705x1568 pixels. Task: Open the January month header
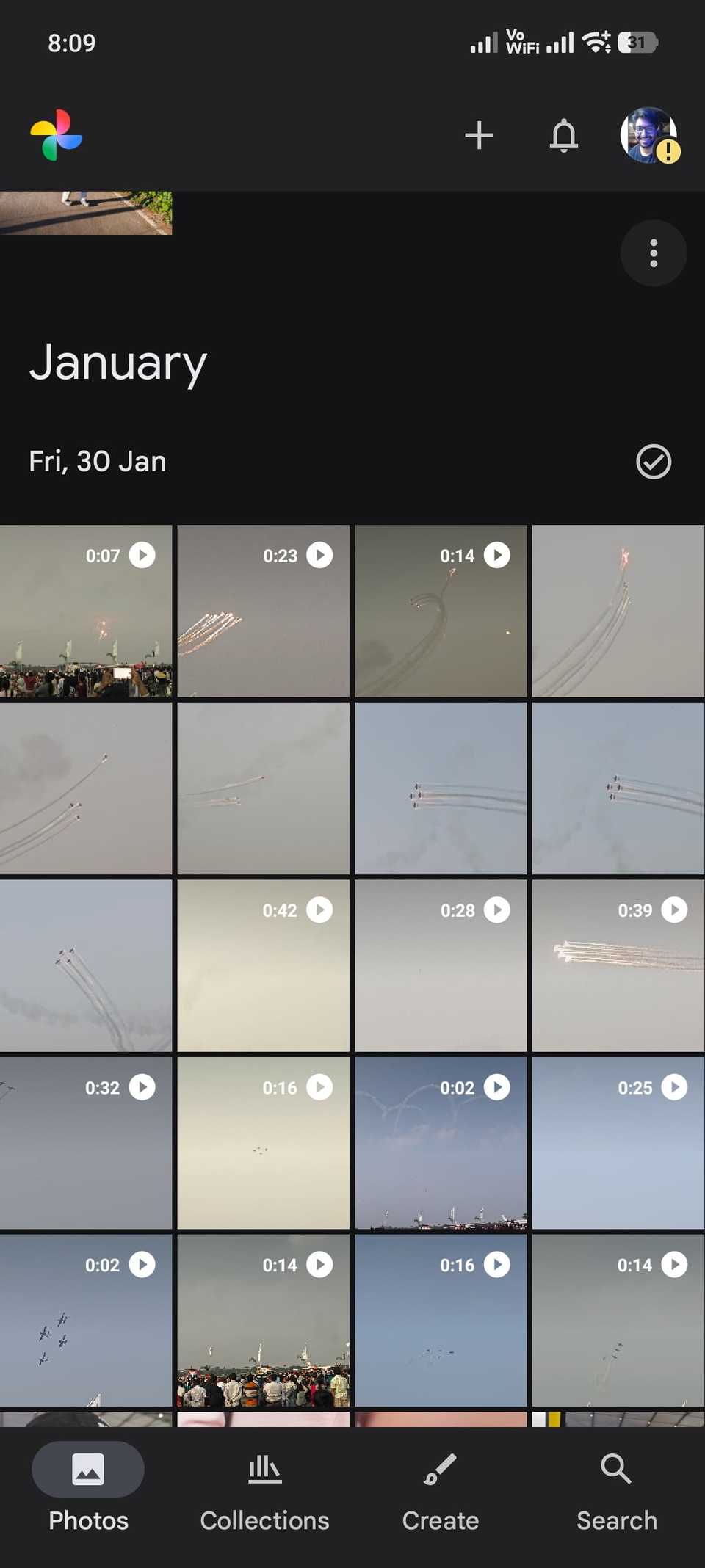click(118, 361)
